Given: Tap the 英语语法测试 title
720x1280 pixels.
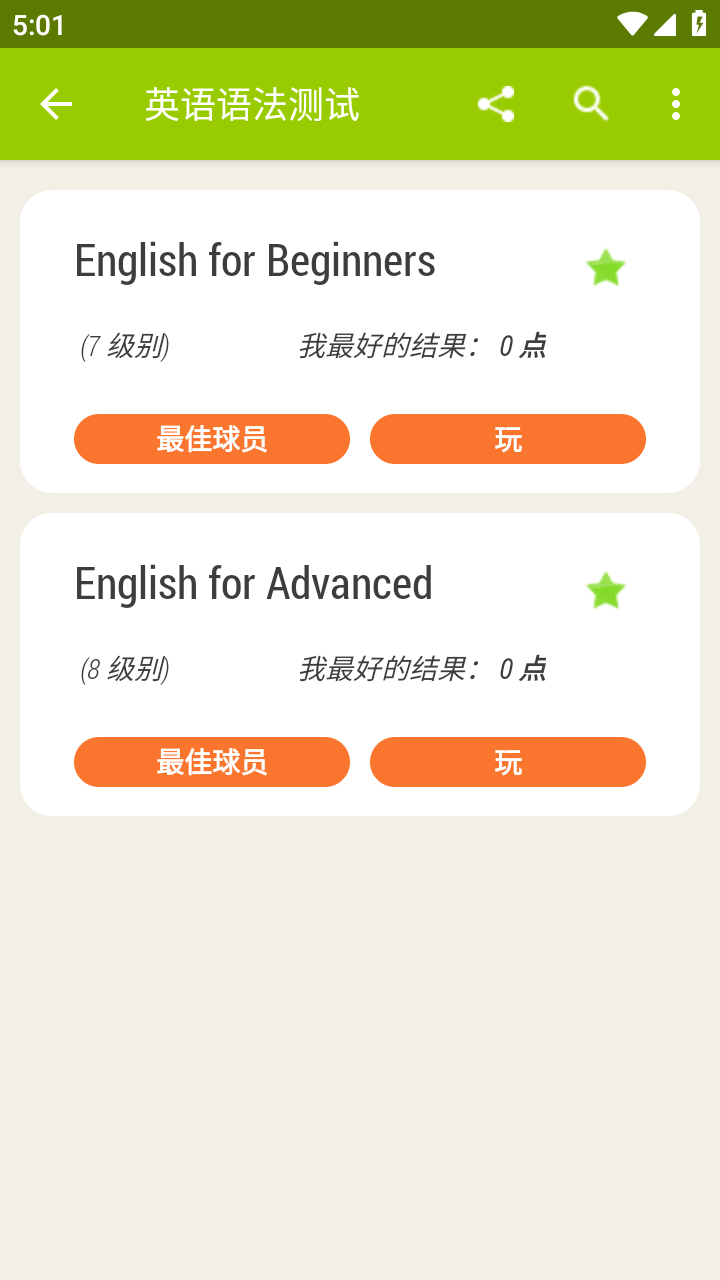Looking at the screenshot, I should (253, 103).
